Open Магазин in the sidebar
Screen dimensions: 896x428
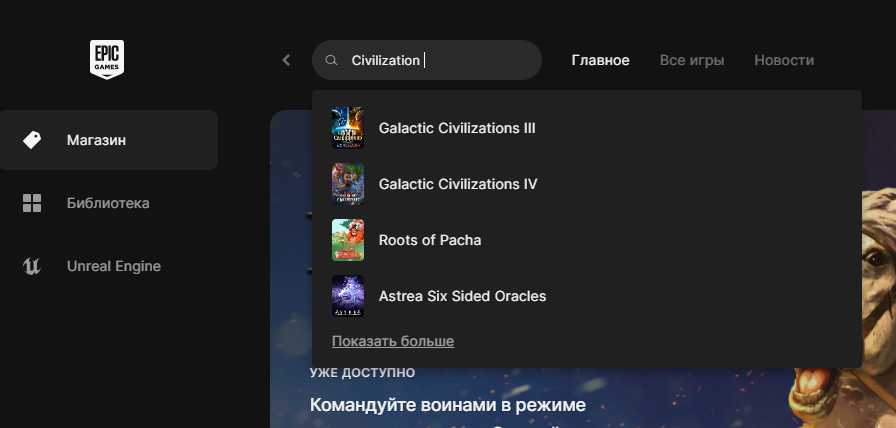108,140
